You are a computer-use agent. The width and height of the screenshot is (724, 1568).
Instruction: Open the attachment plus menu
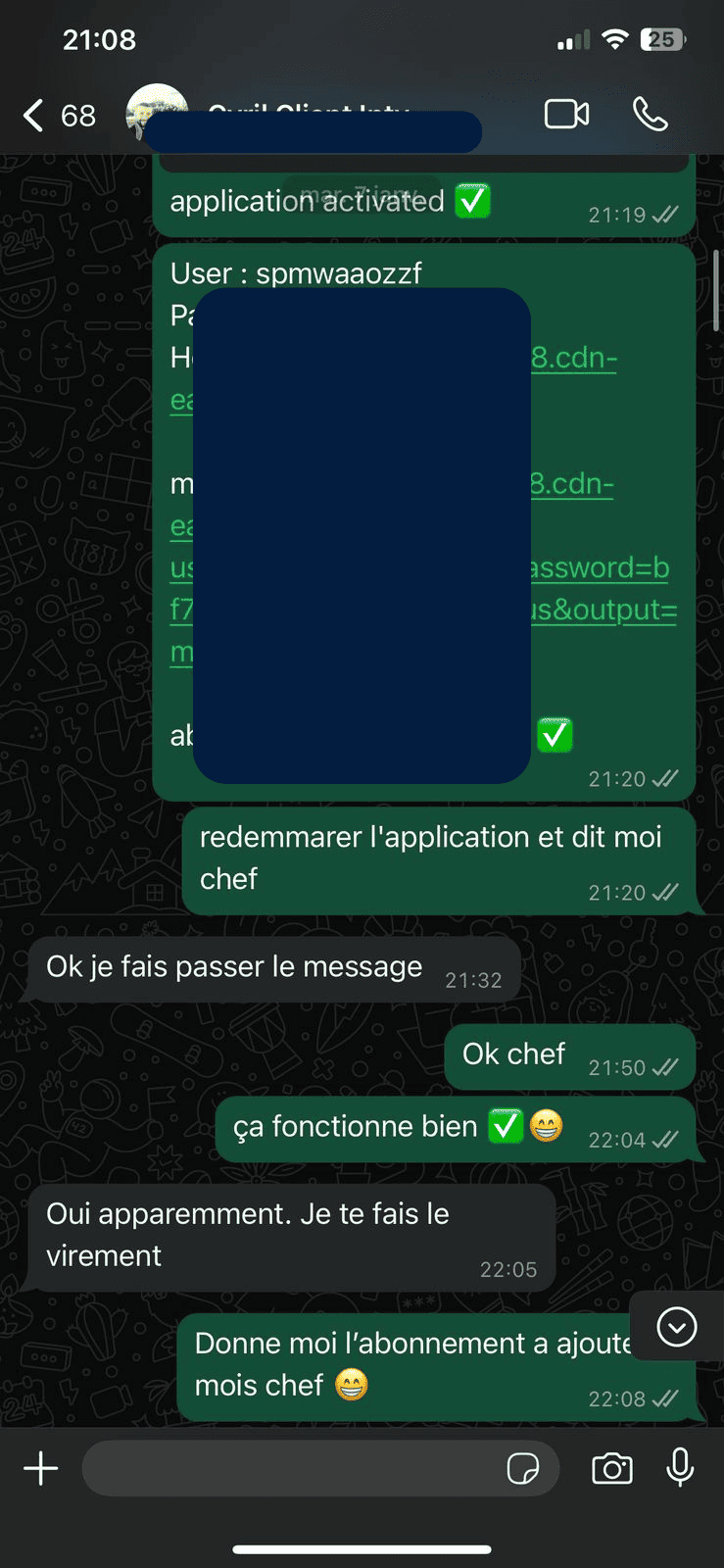tap(40, 1468)
